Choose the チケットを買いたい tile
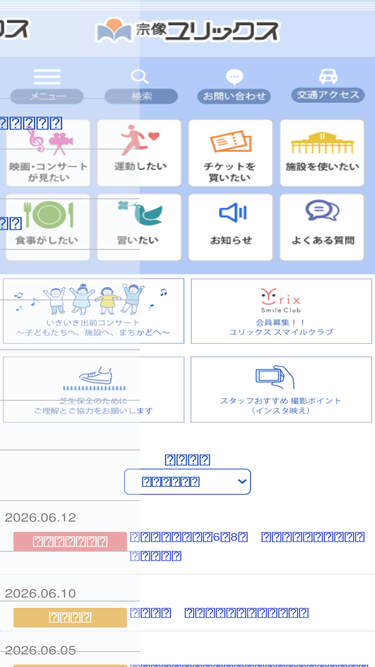 tap(230, 153)
